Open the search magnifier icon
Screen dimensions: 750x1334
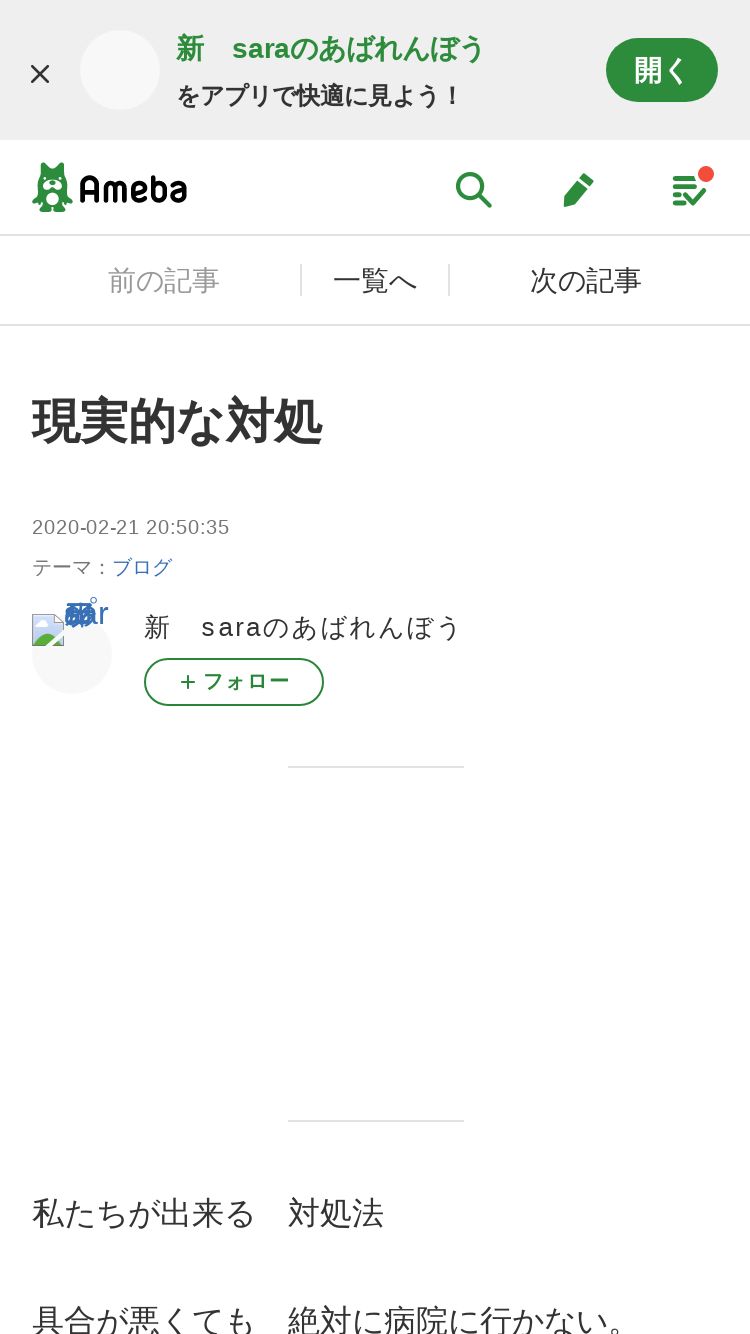(x=473, y=188)
